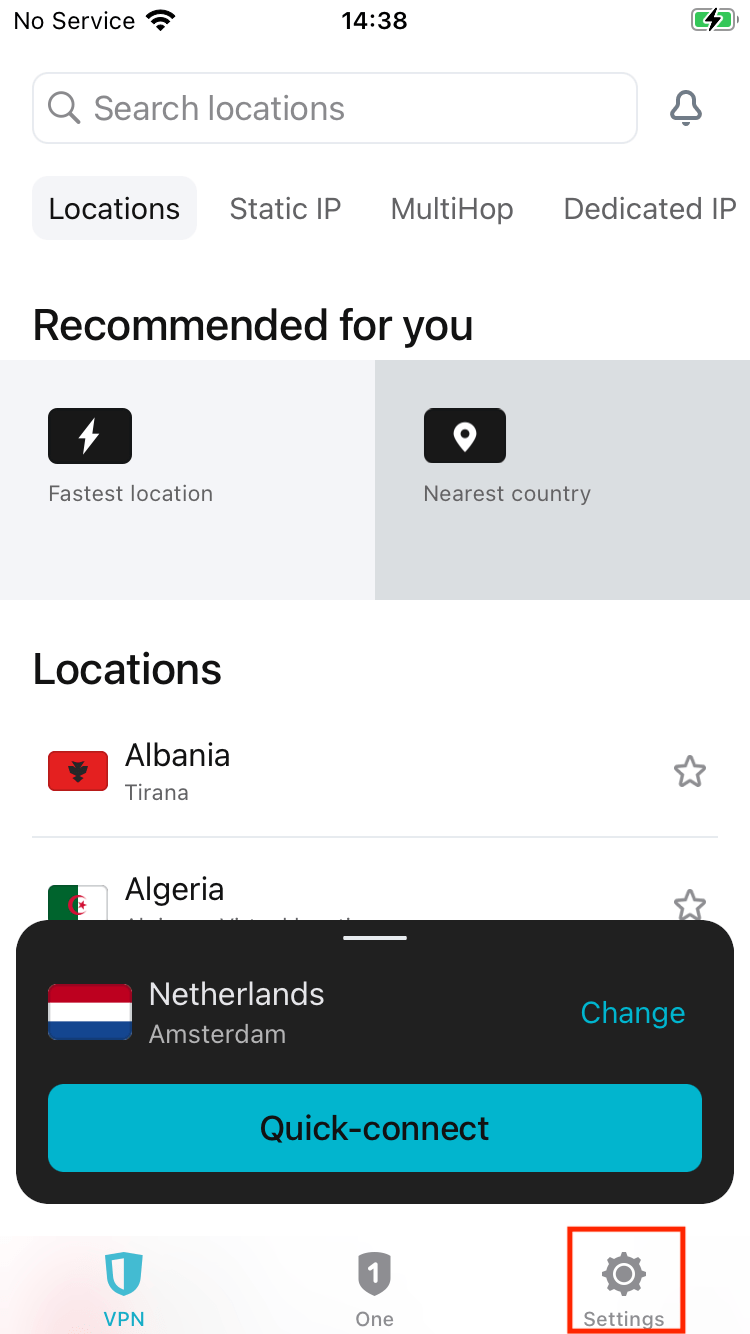Select the Fastest location lightning icon
The width and height of the screenshot is (750, 1334).
click(x=90, y=435)
